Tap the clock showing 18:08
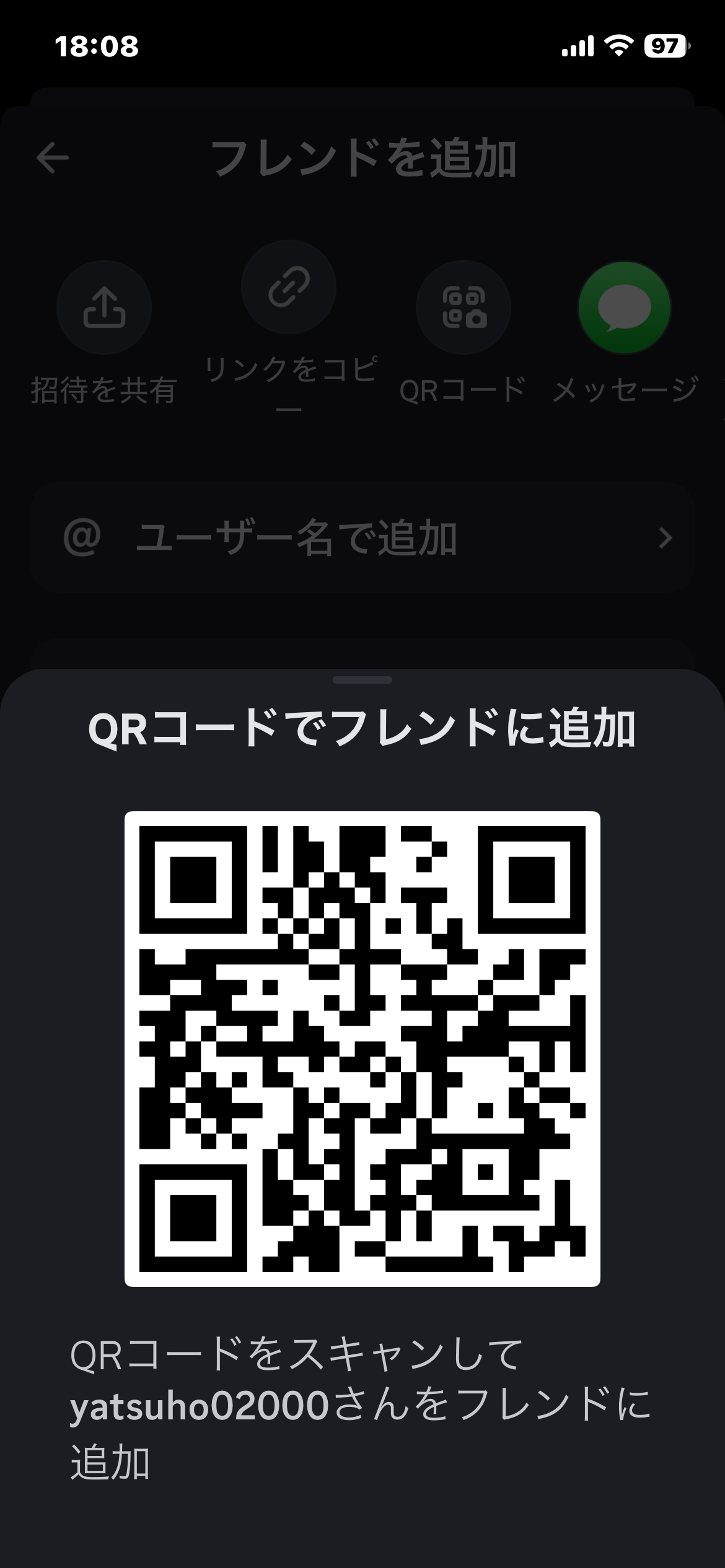This screenshot has width=725, height=1568. click(96, 46)
